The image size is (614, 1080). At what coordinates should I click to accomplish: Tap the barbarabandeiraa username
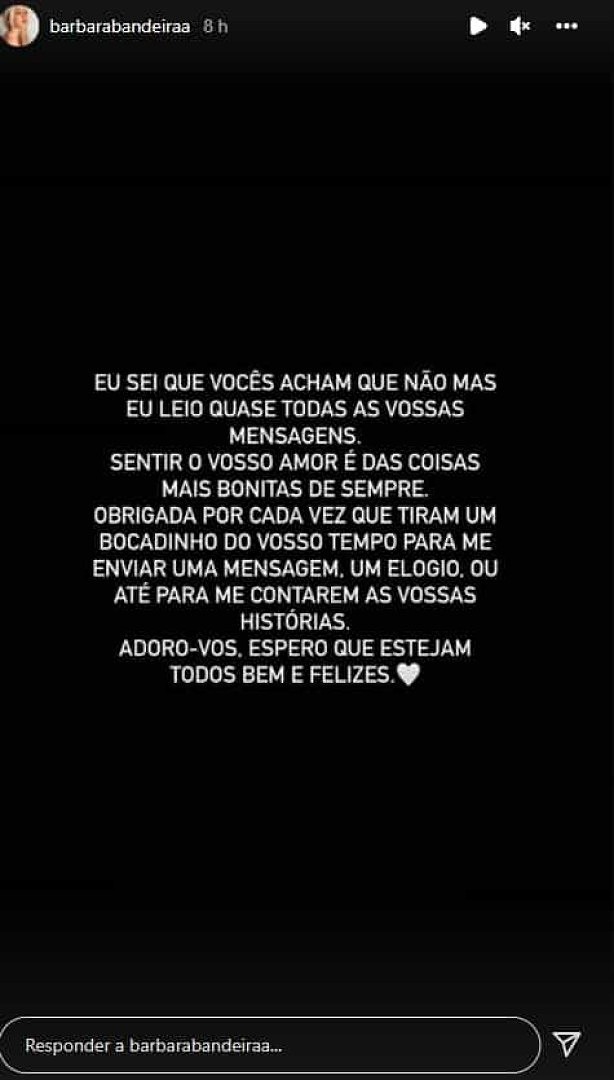[x=120, y=26]
